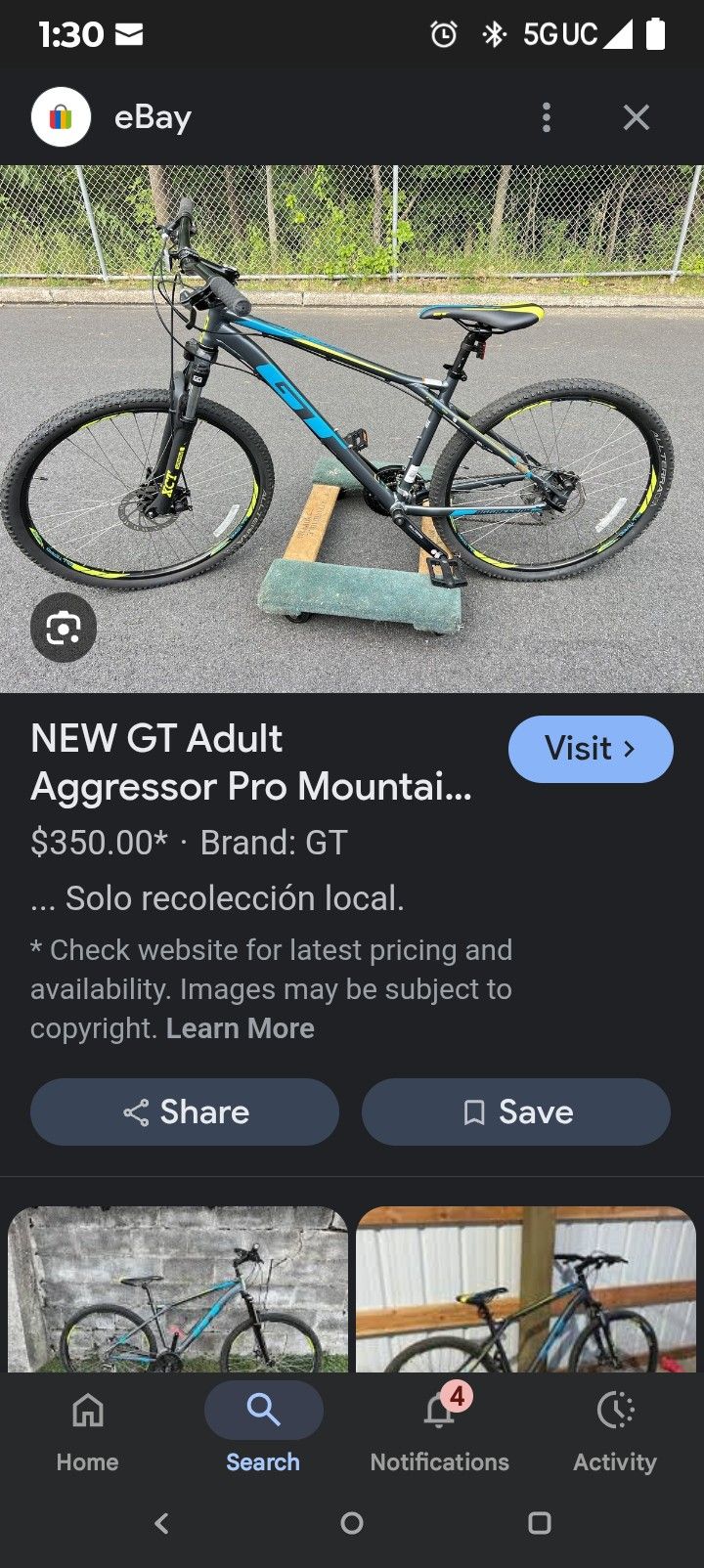704x1568 pixels.
Task: Tap the Android back navigation arrow
Action: point(160,1524)
